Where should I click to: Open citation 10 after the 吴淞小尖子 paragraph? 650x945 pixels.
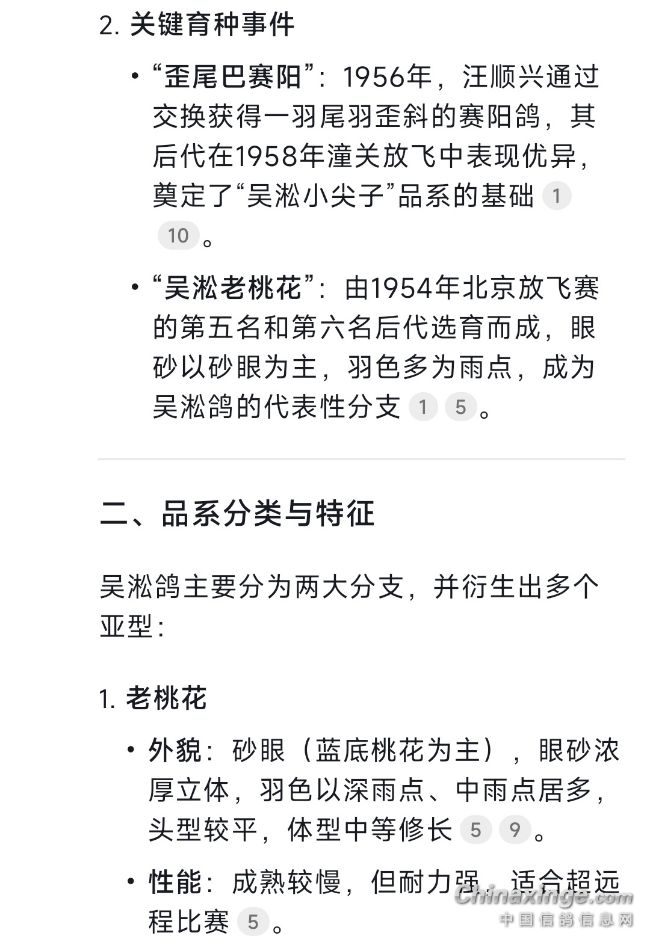pyautogui.click(x=177, y=237)
